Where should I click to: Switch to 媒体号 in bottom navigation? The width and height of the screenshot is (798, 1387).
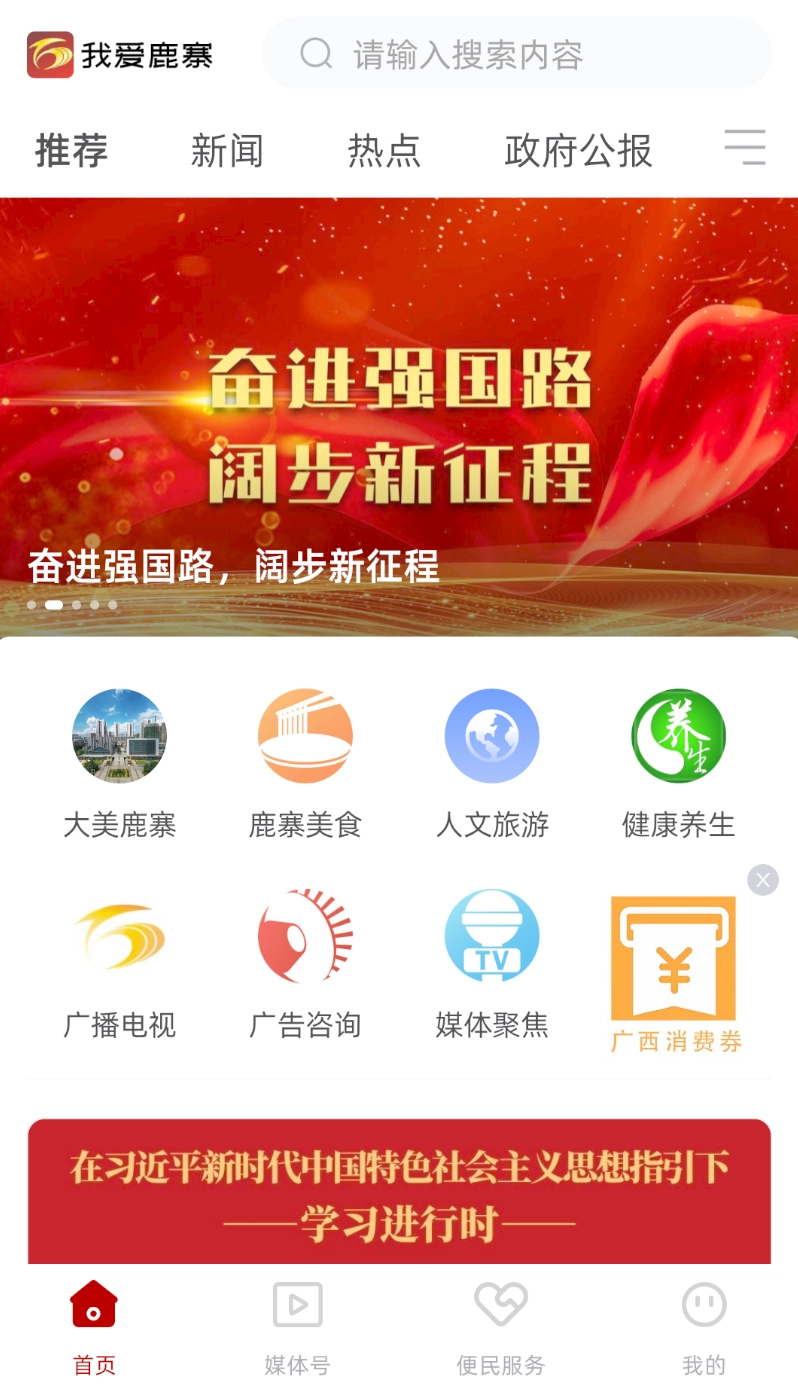click(296, 1320)
